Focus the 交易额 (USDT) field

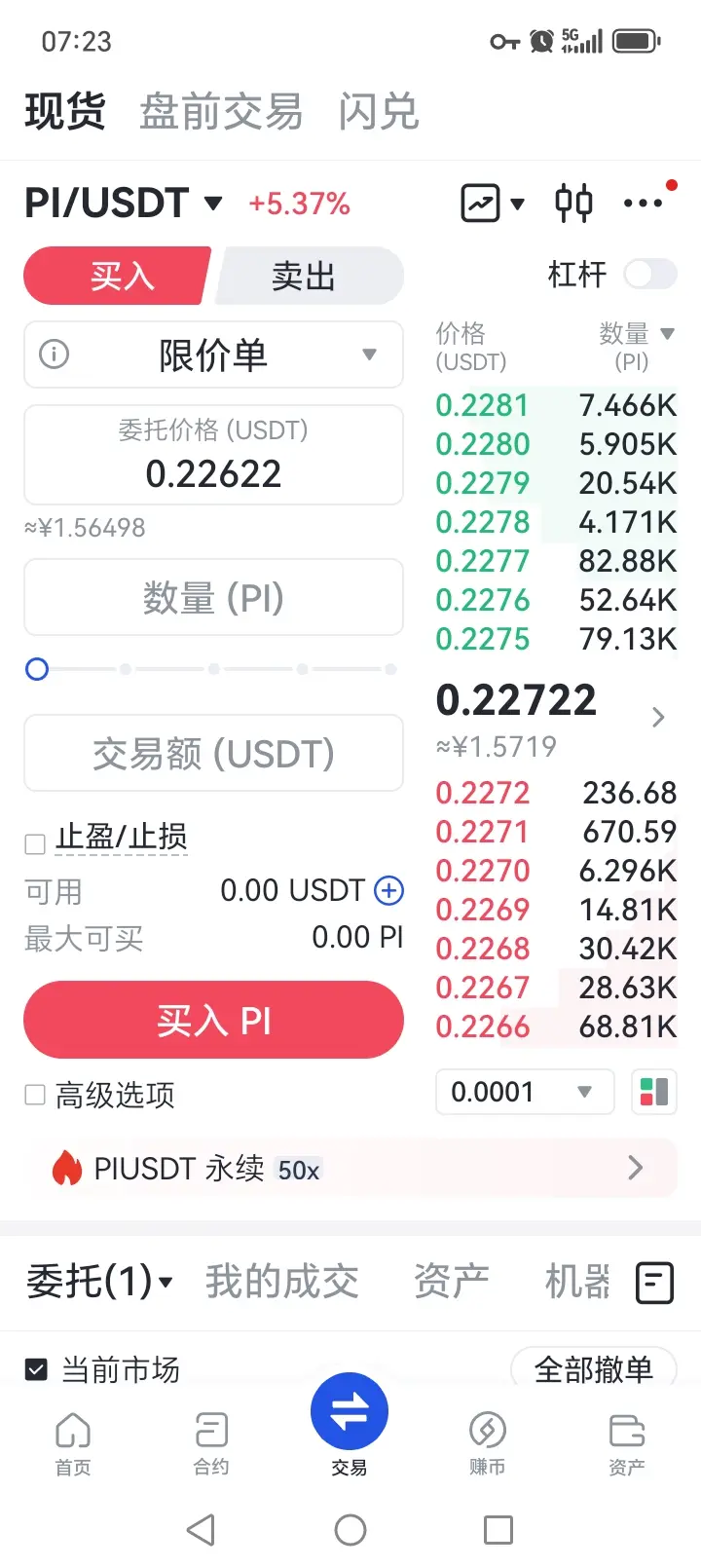tap(213, 753)
